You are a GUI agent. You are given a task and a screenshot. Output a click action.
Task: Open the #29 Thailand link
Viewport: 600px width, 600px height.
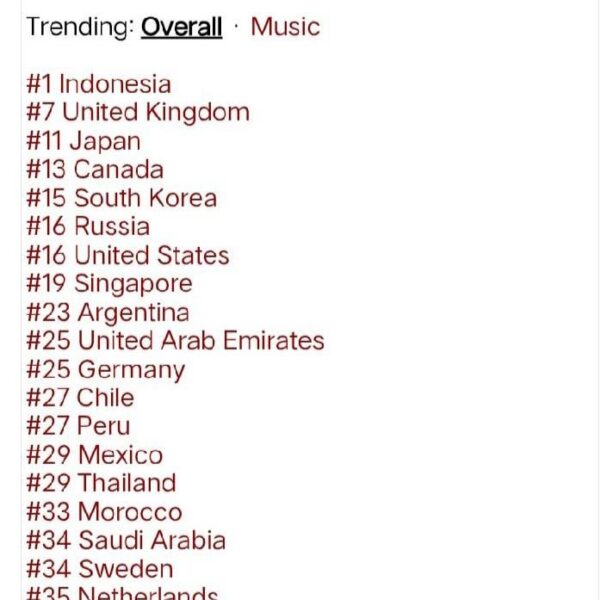point(101,483)
